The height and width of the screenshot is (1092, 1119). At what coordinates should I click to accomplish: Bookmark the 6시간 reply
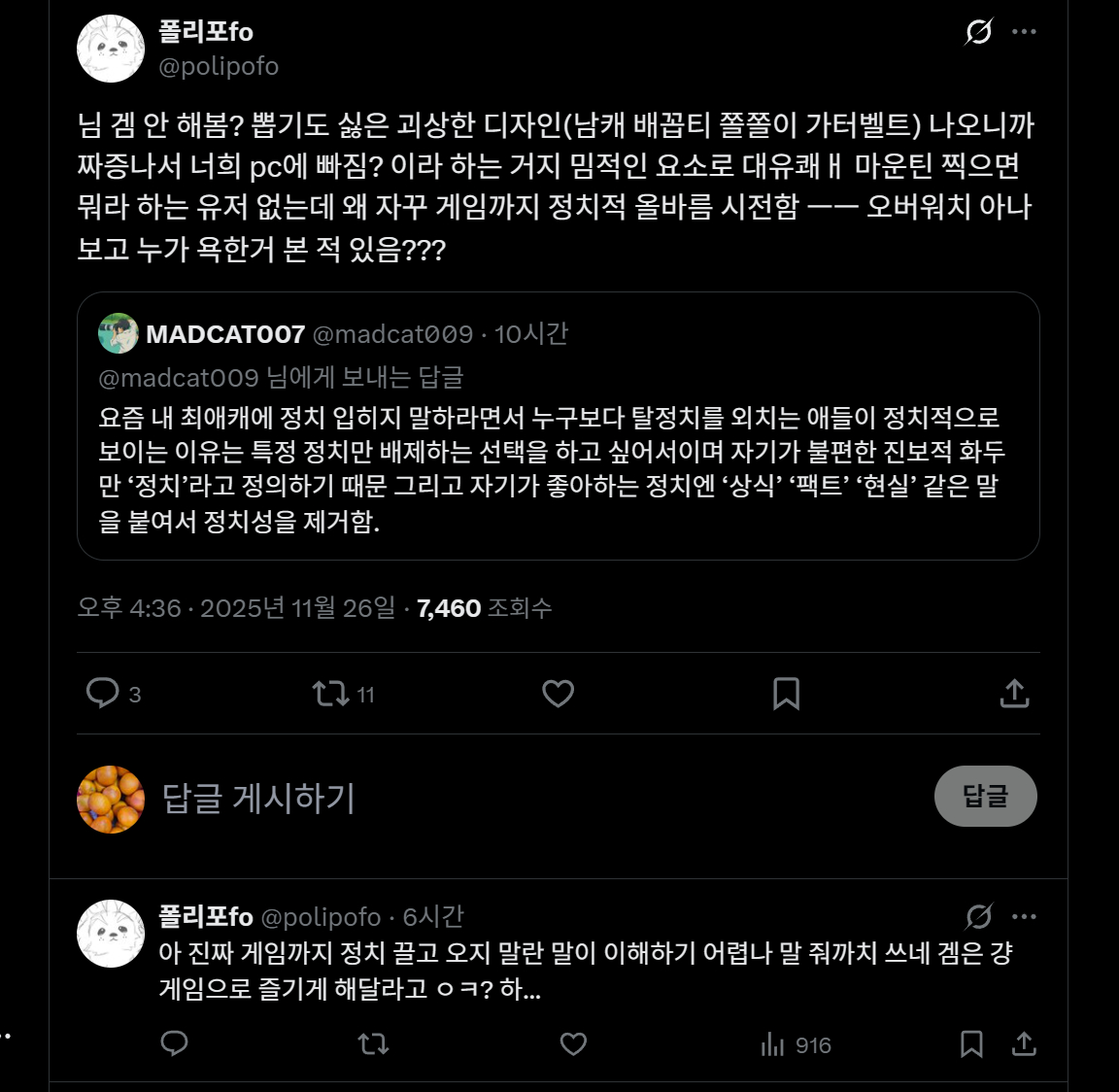[x=971, y=1044]
